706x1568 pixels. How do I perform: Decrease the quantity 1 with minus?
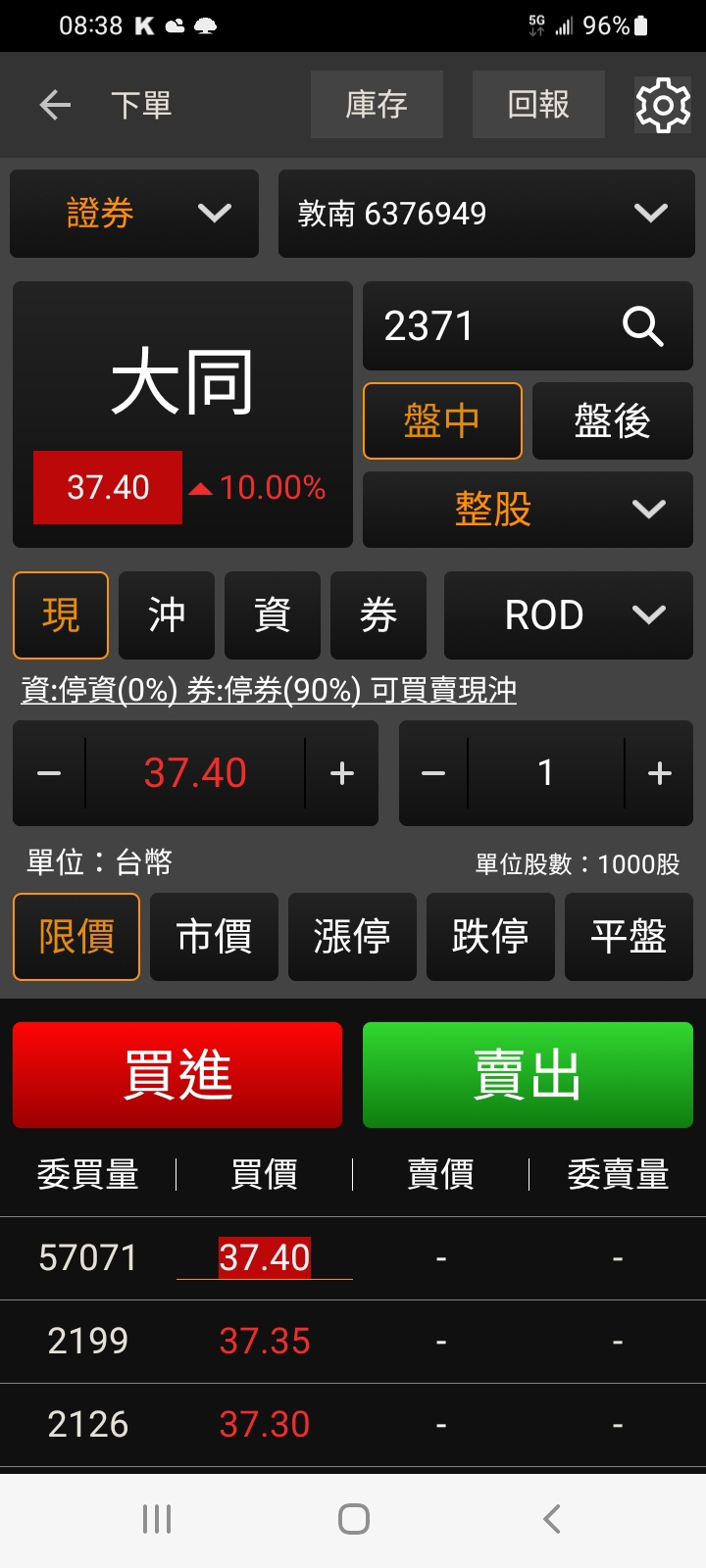point(433,773)
